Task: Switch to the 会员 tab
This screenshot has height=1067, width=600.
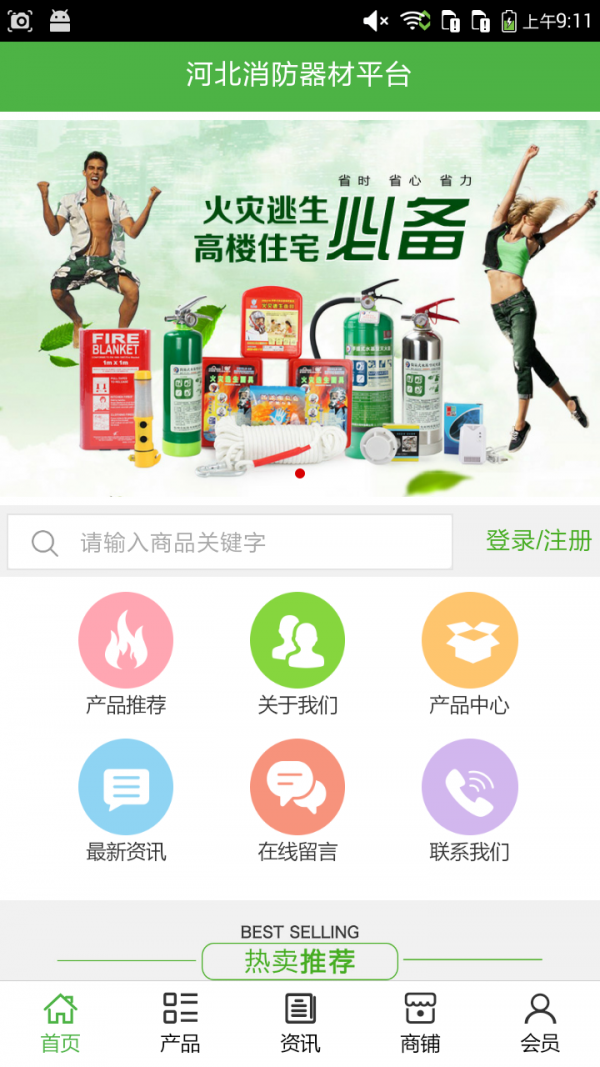Action: [x=540, y=1023]
